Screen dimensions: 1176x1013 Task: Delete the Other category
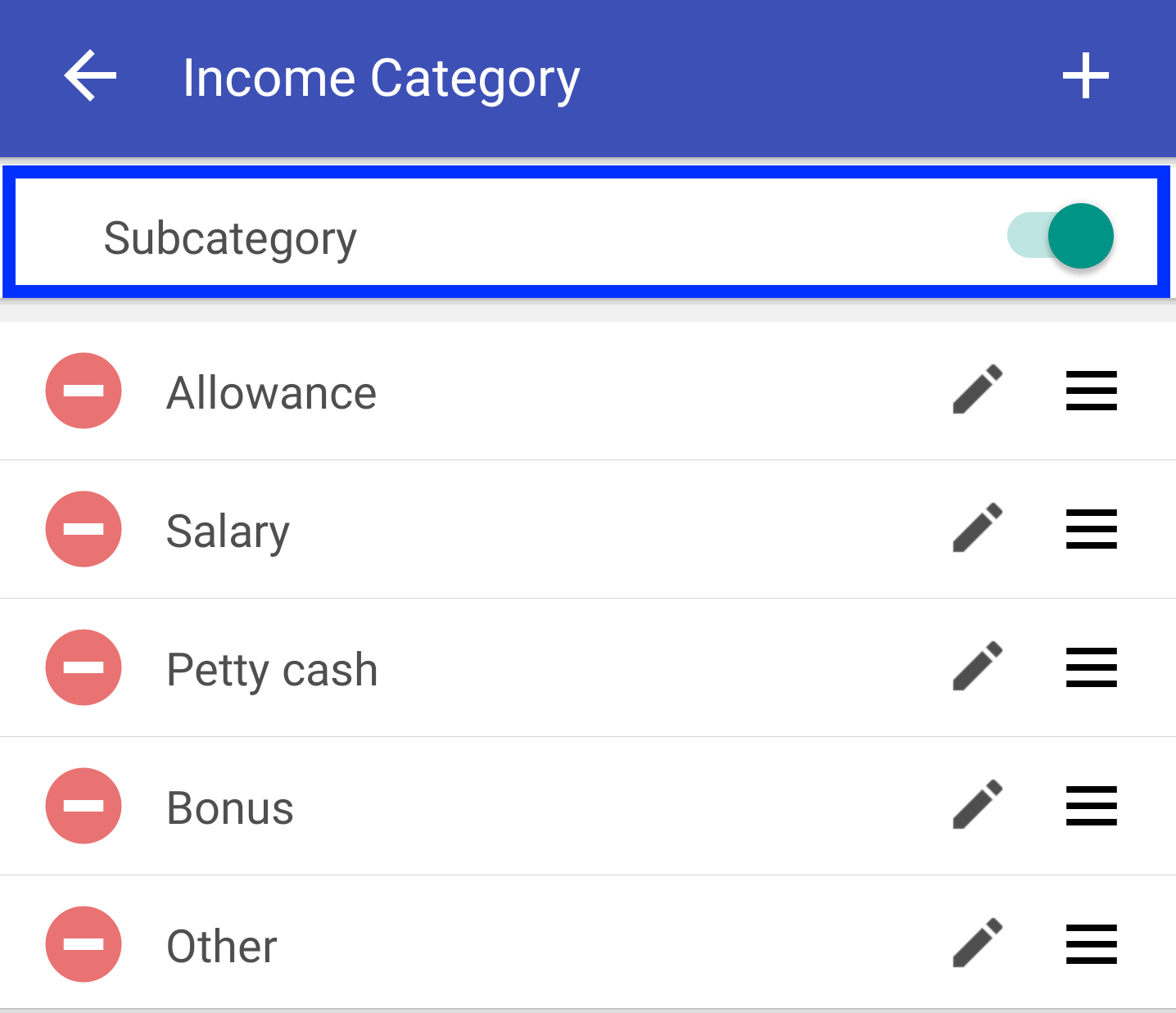coord(84,944)
